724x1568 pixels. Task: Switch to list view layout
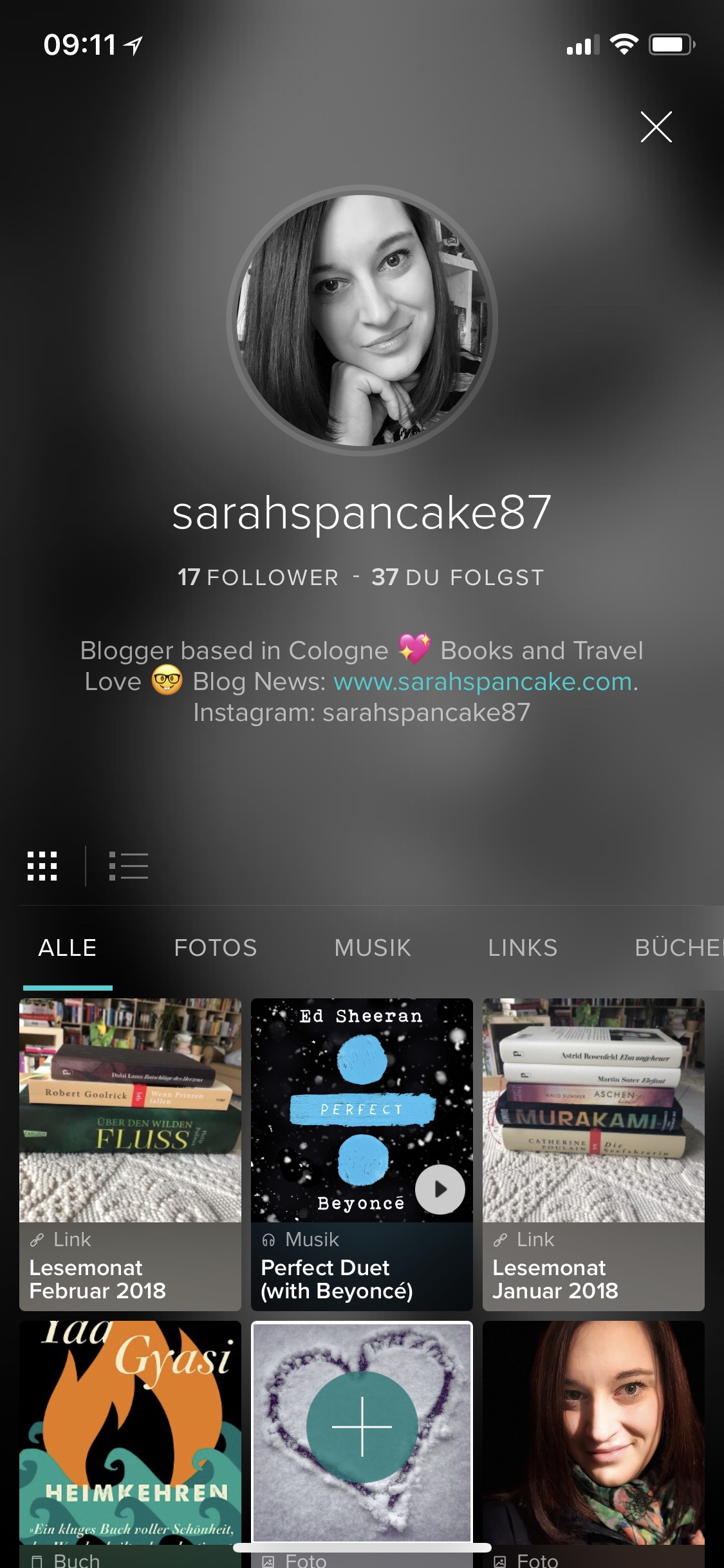pos(129,866)
